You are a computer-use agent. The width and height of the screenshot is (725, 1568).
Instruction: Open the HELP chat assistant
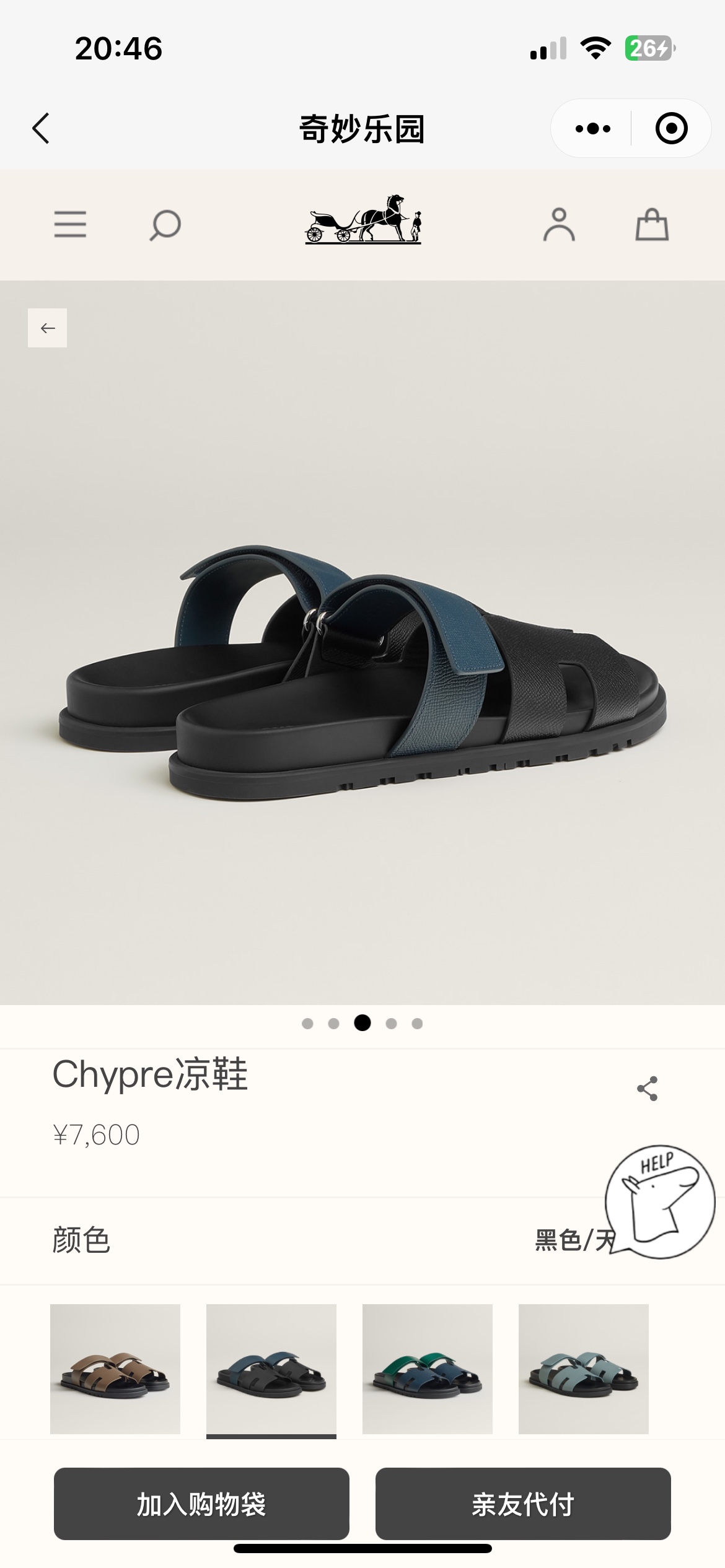(x=661, y=1201)
